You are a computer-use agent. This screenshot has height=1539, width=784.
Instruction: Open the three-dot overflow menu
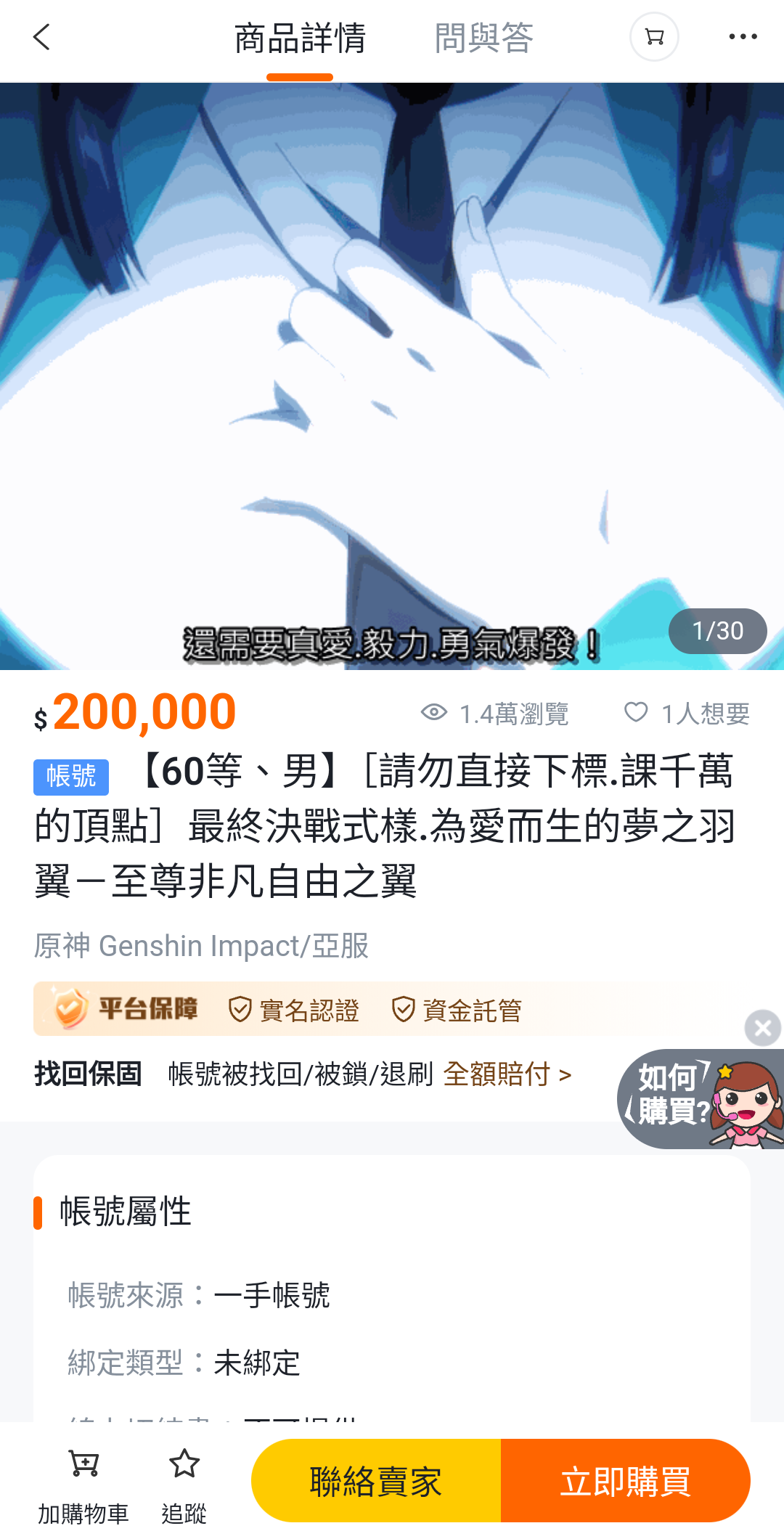(x=743, y=37)
